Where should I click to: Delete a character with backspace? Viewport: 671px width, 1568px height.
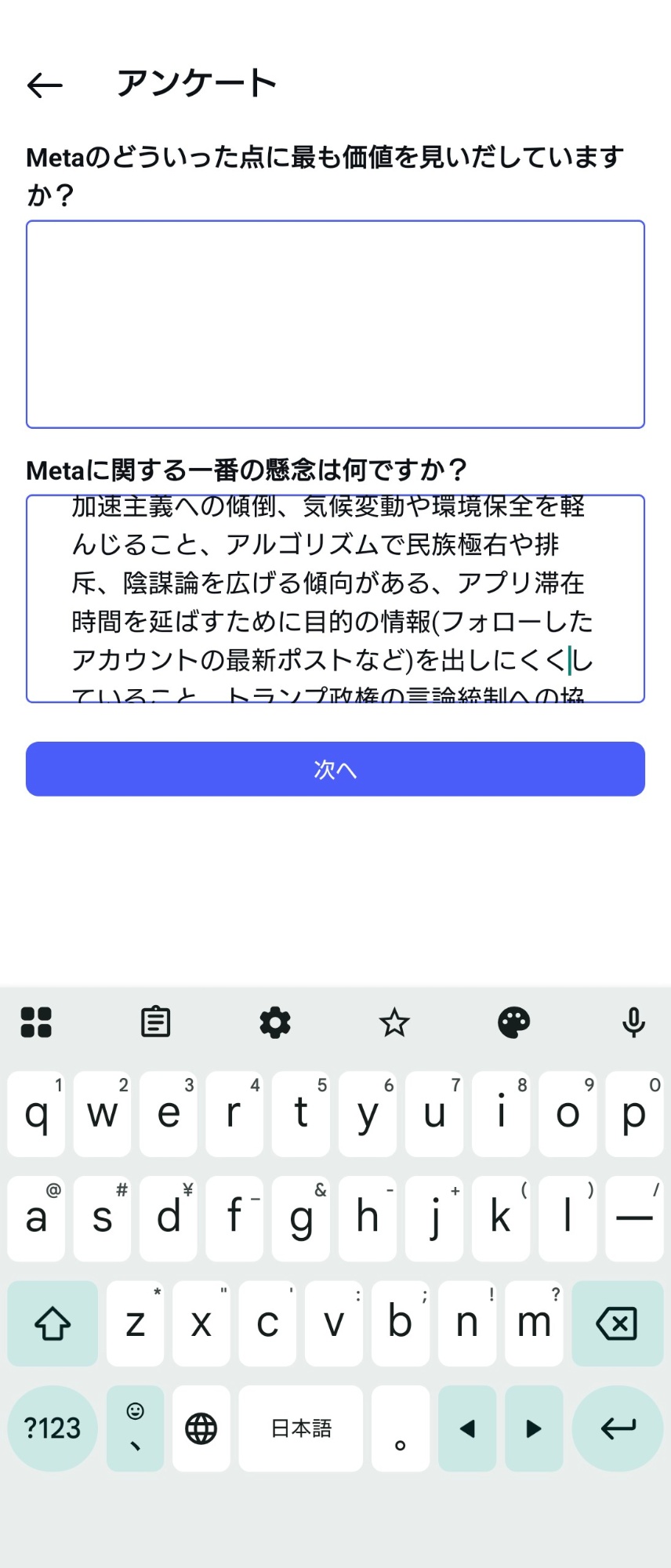click(617, 1324)
